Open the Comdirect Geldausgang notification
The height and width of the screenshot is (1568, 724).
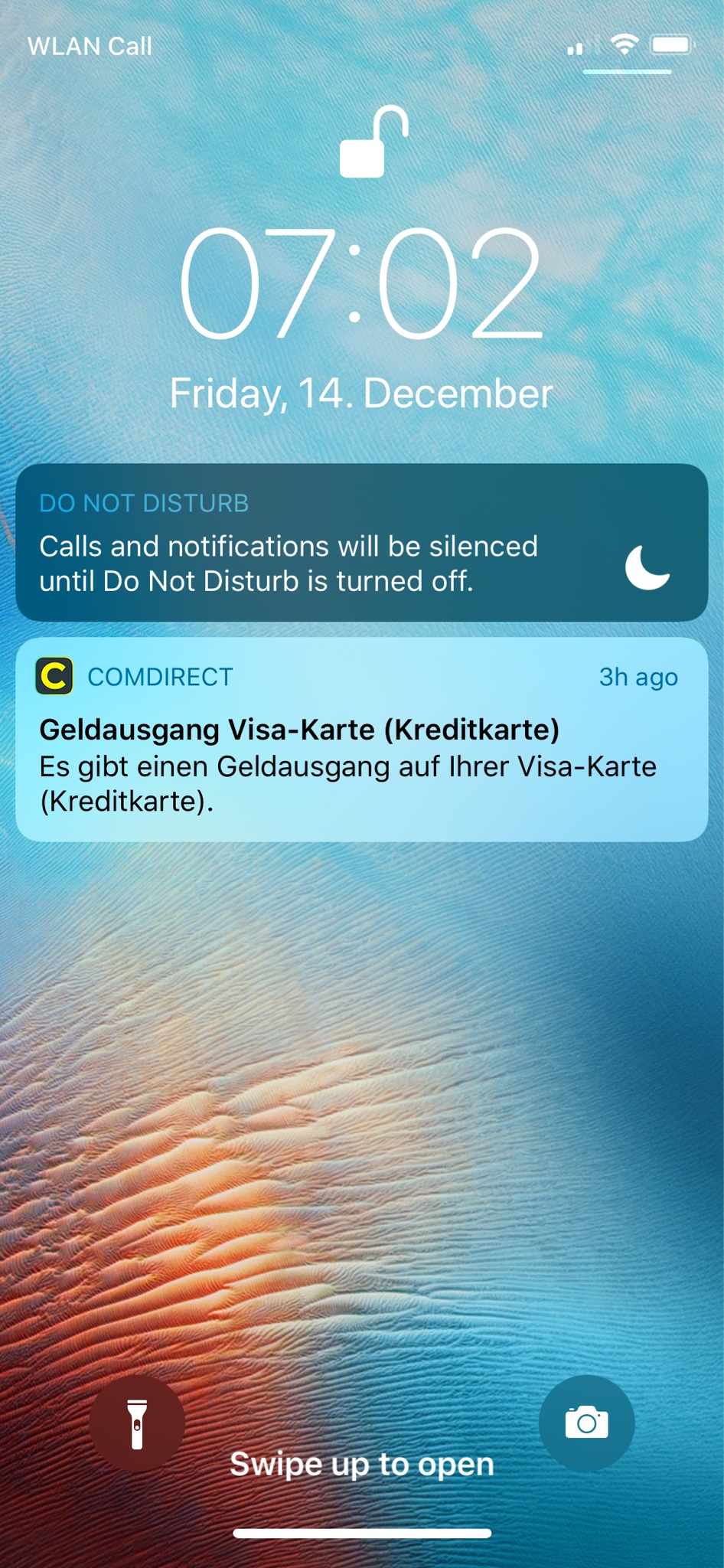tap(361, 740)
